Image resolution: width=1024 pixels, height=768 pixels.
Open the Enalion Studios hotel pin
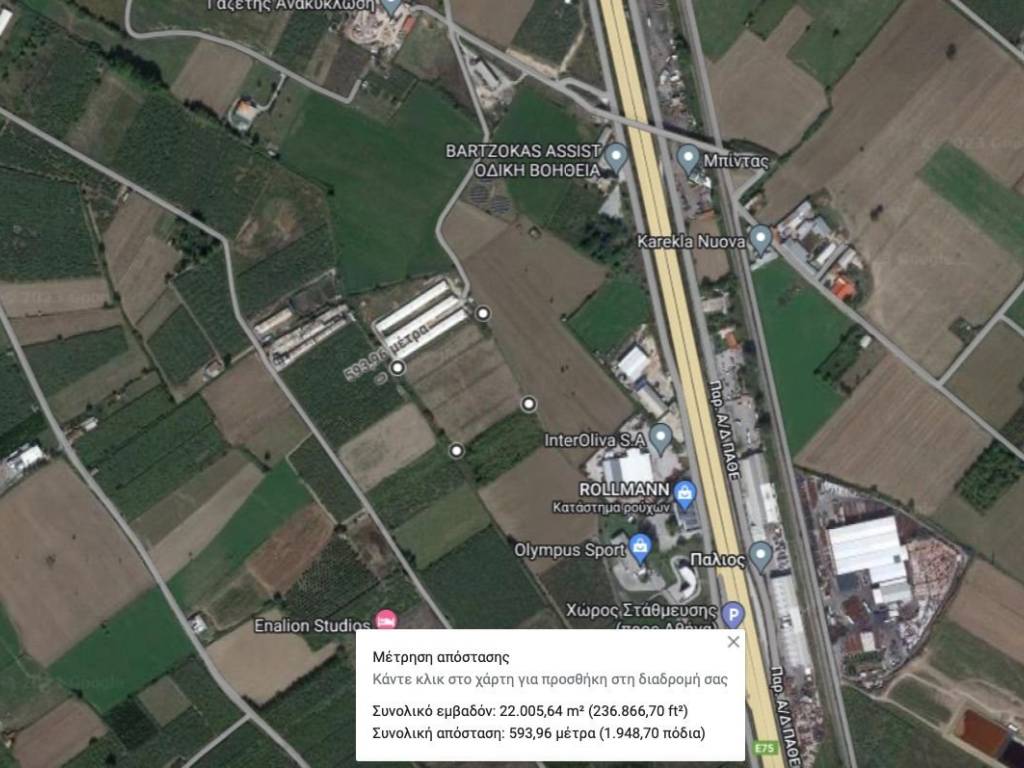click(x=384, y=620)
